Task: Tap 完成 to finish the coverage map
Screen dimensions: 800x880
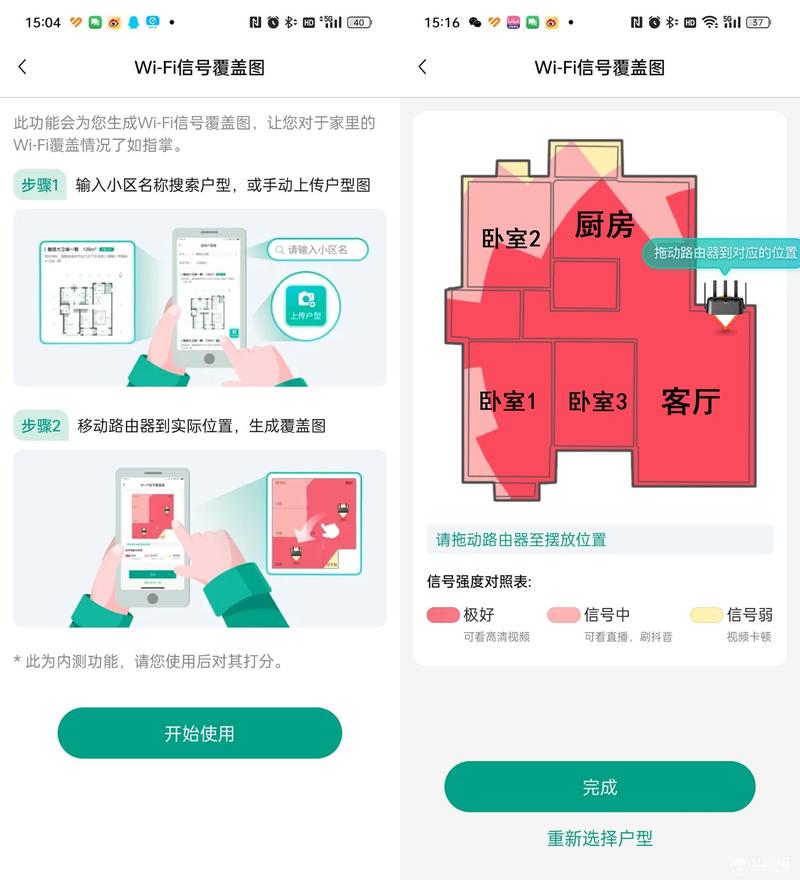Action: pyautogui.click(x=599, y=787)
